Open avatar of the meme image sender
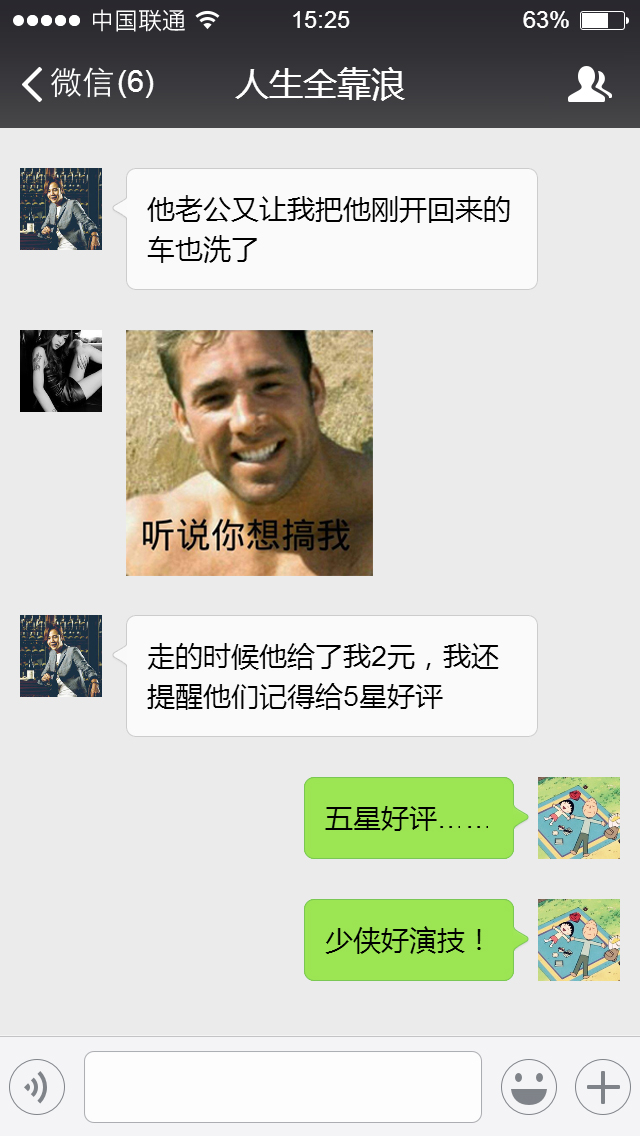 point(61,371)
